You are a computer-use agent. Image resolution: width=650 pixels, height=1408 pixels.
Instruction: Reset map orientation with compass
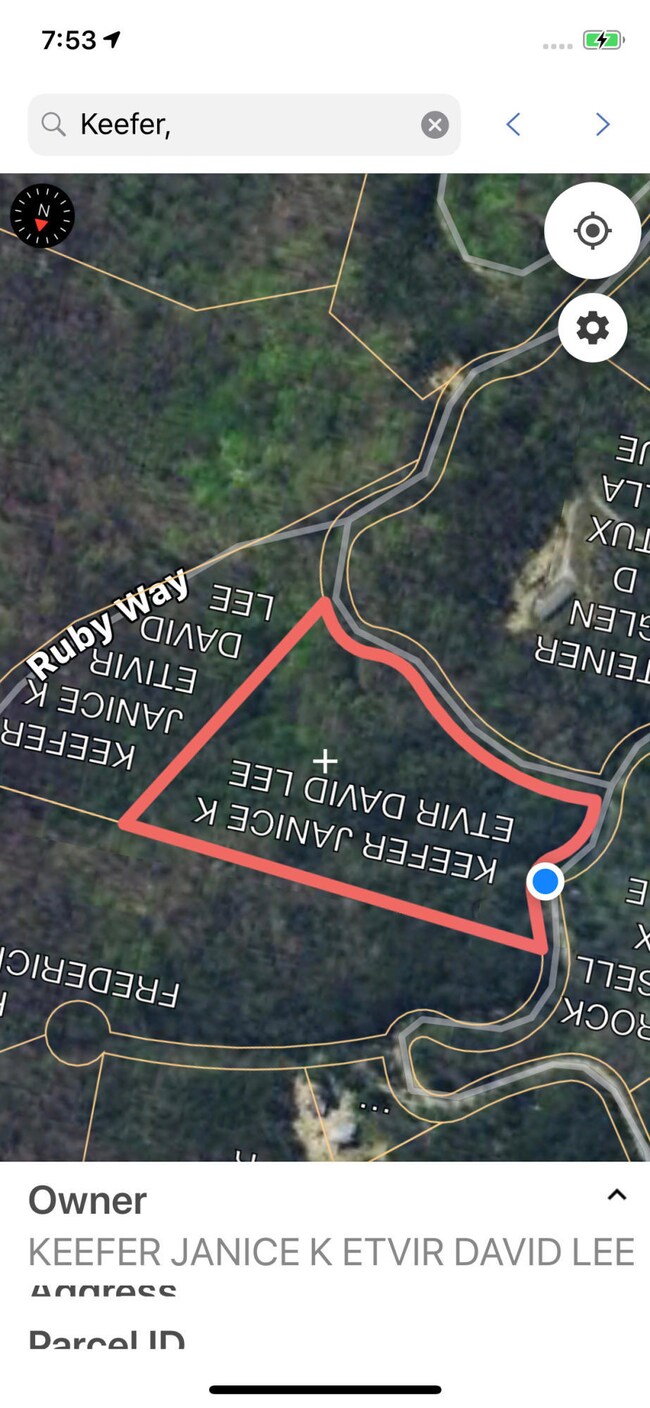click(x=42, y=216)
